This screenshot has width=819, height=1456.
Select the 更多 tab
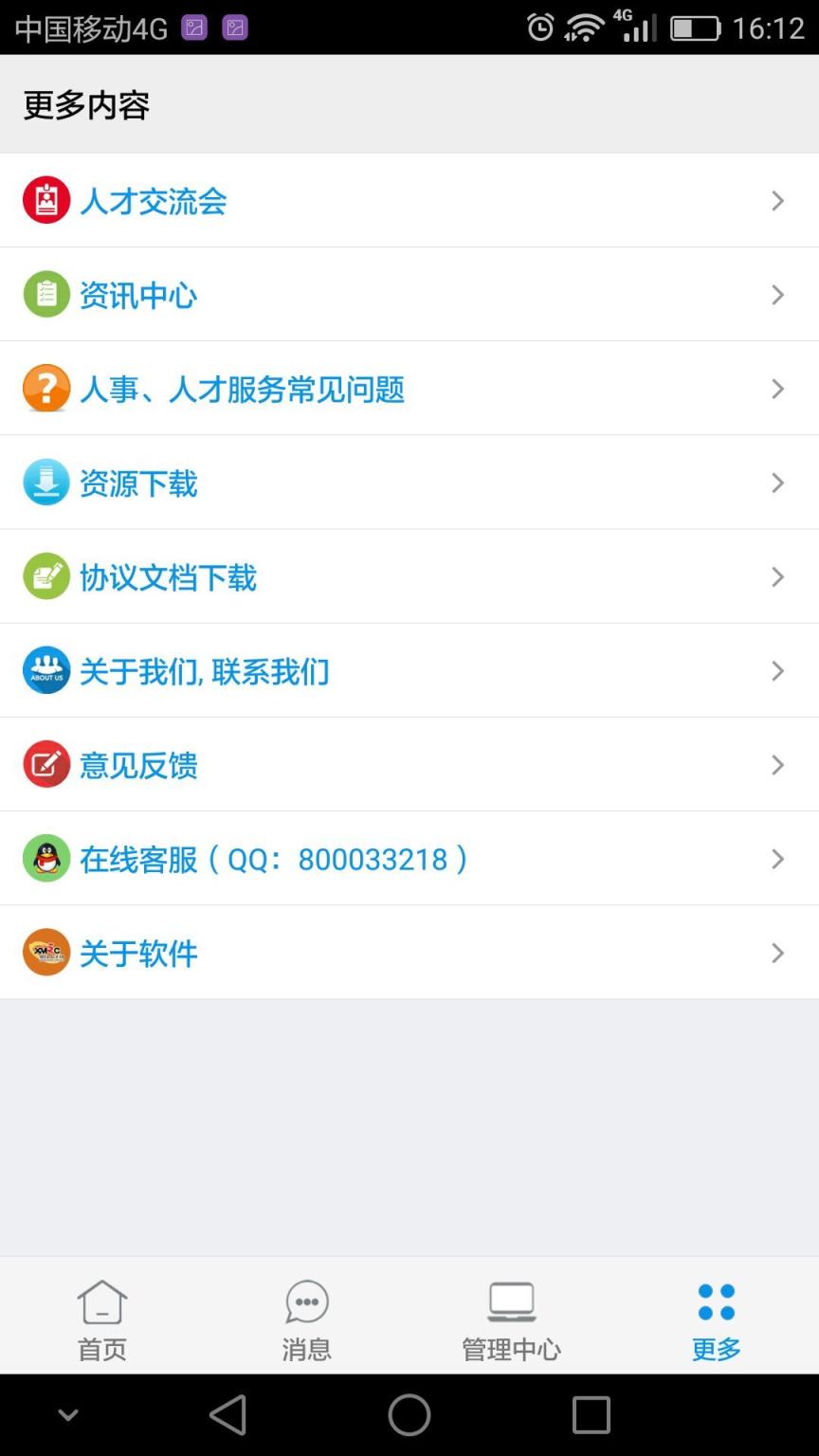[716, 1318]
